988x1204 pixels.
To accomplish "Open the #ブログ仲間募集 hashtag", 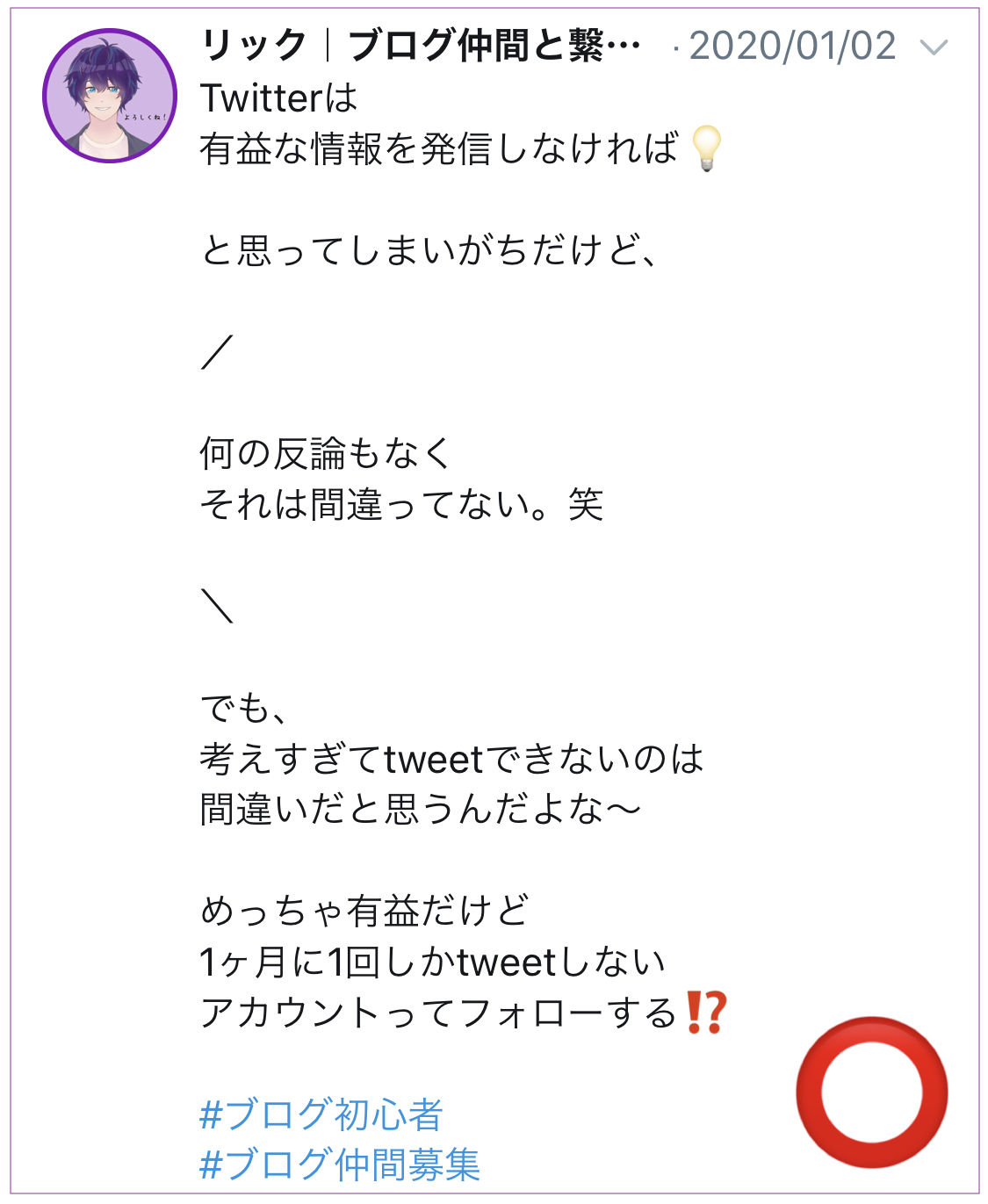I will point(340,1164).
